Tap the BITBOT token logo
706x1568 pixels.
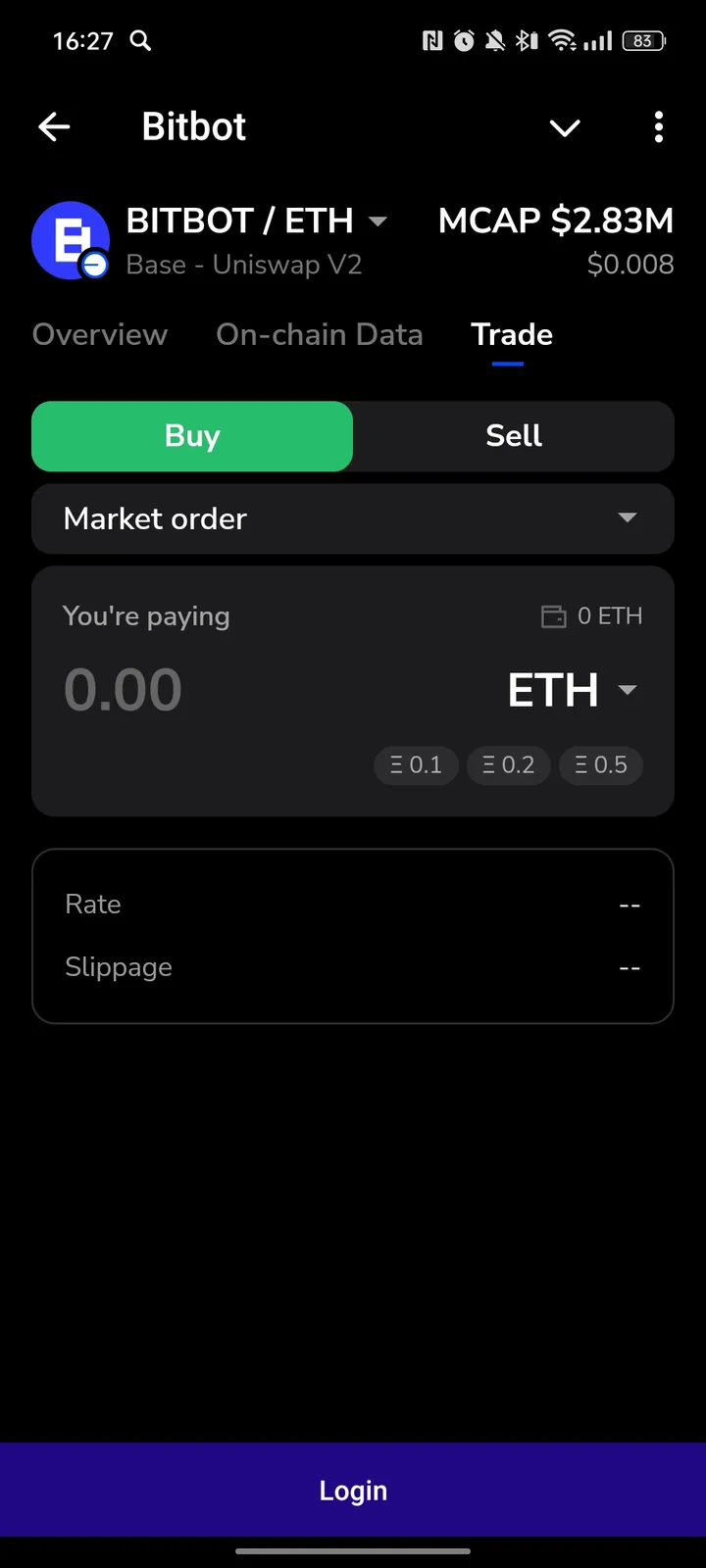click(70, 240)
